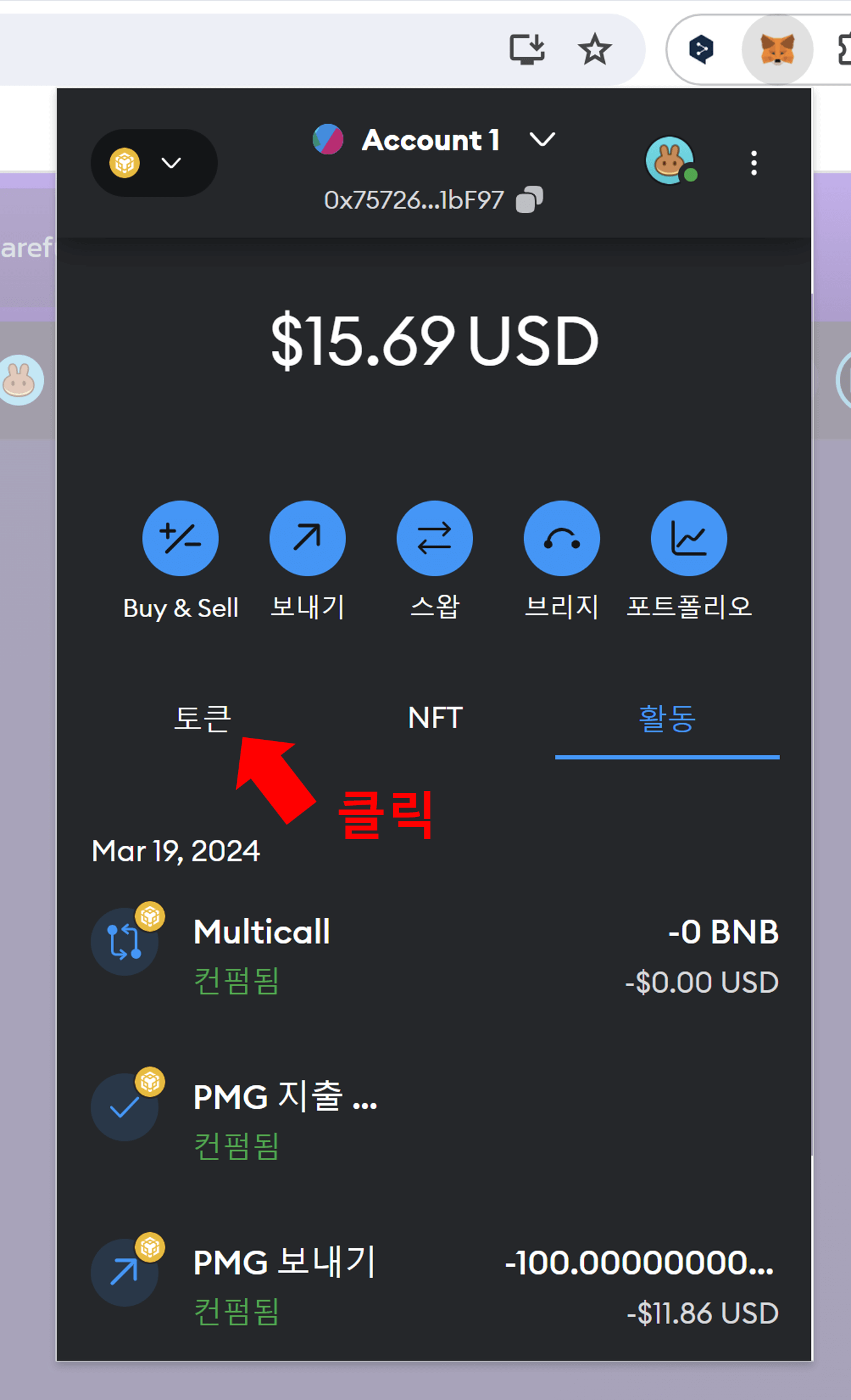This screenshot has width=851, height=1400.
Task: Open the BNB network selector dropdown
Action: click(x=154, y=162)
